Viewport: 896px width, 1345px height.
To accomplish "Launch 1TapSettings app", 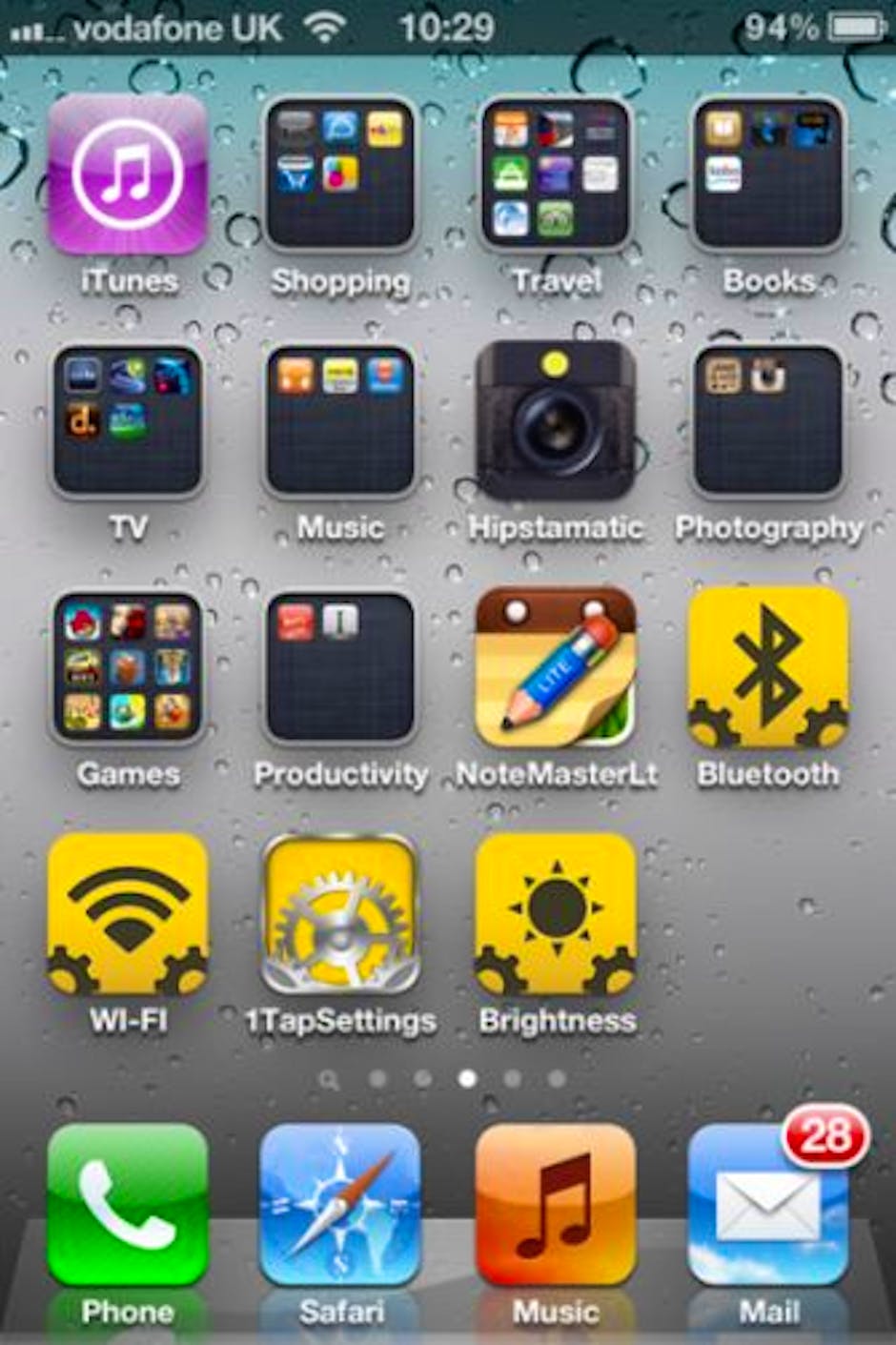I will pos(340,914).
